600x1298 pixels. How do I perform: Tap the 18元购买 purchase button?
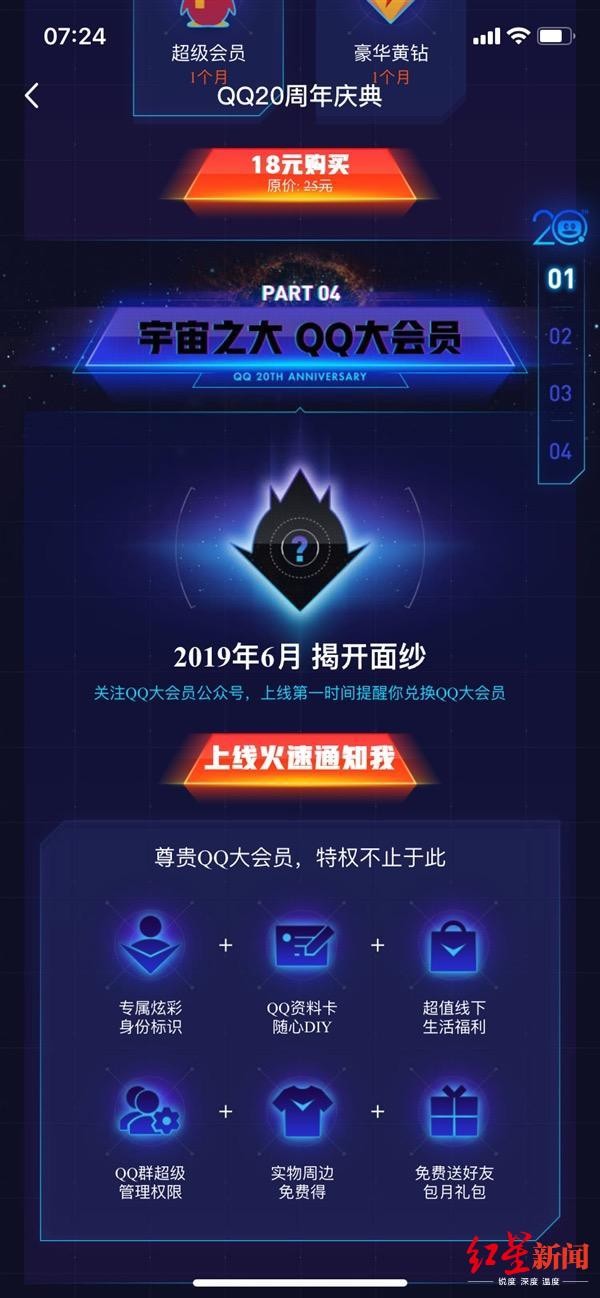(x=300, y=174)
